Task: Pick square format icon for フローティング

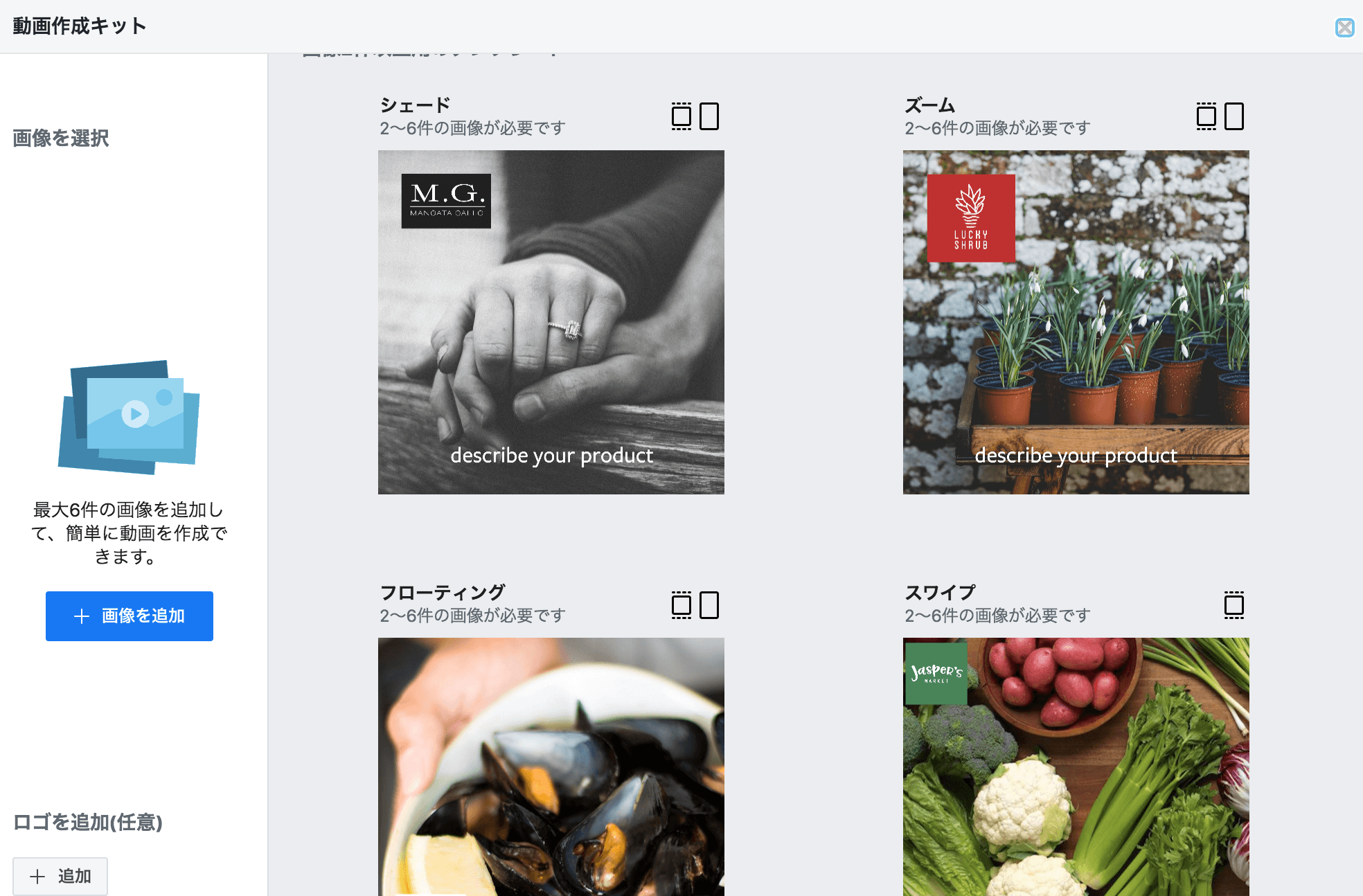Action: [681, 605]
